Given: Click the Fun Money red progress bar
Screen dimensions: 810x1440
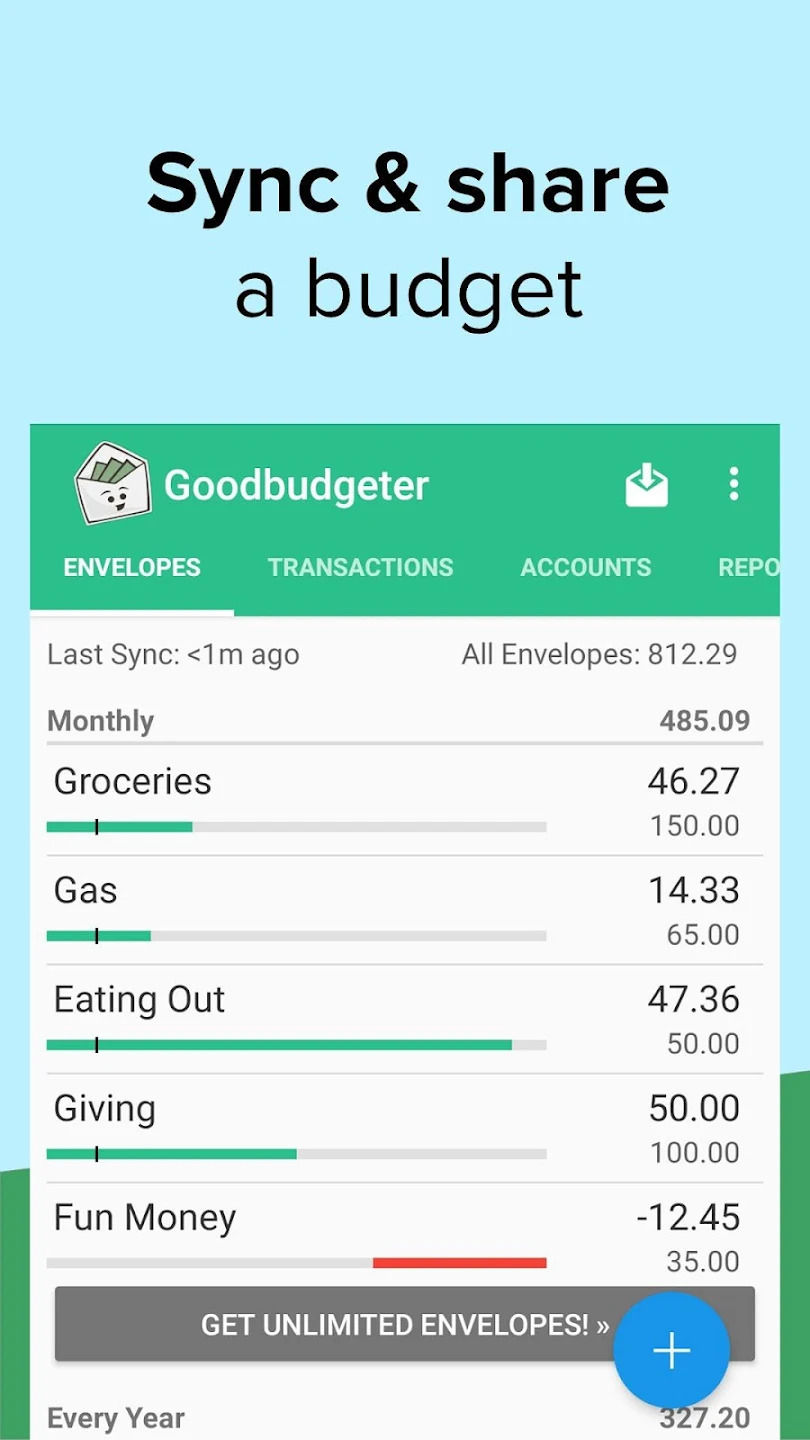Looking at the screenshot, I should (460, 1262).
